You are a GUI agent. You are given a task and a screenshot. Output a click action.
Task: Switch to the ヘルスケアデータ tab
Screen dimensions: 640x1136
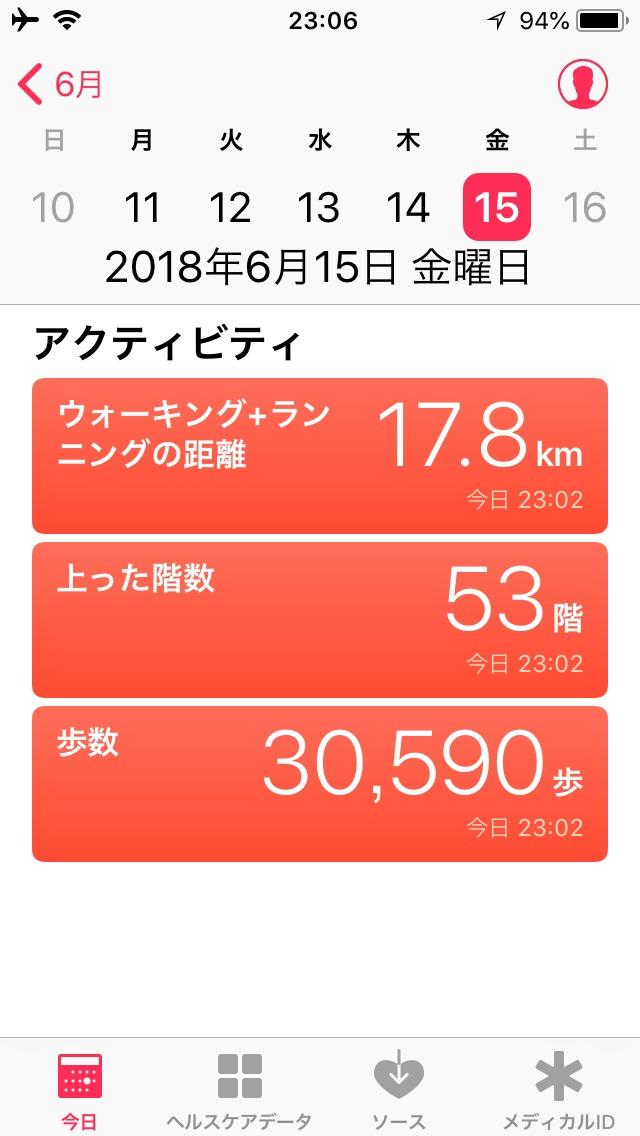[x=239, y=1088]
